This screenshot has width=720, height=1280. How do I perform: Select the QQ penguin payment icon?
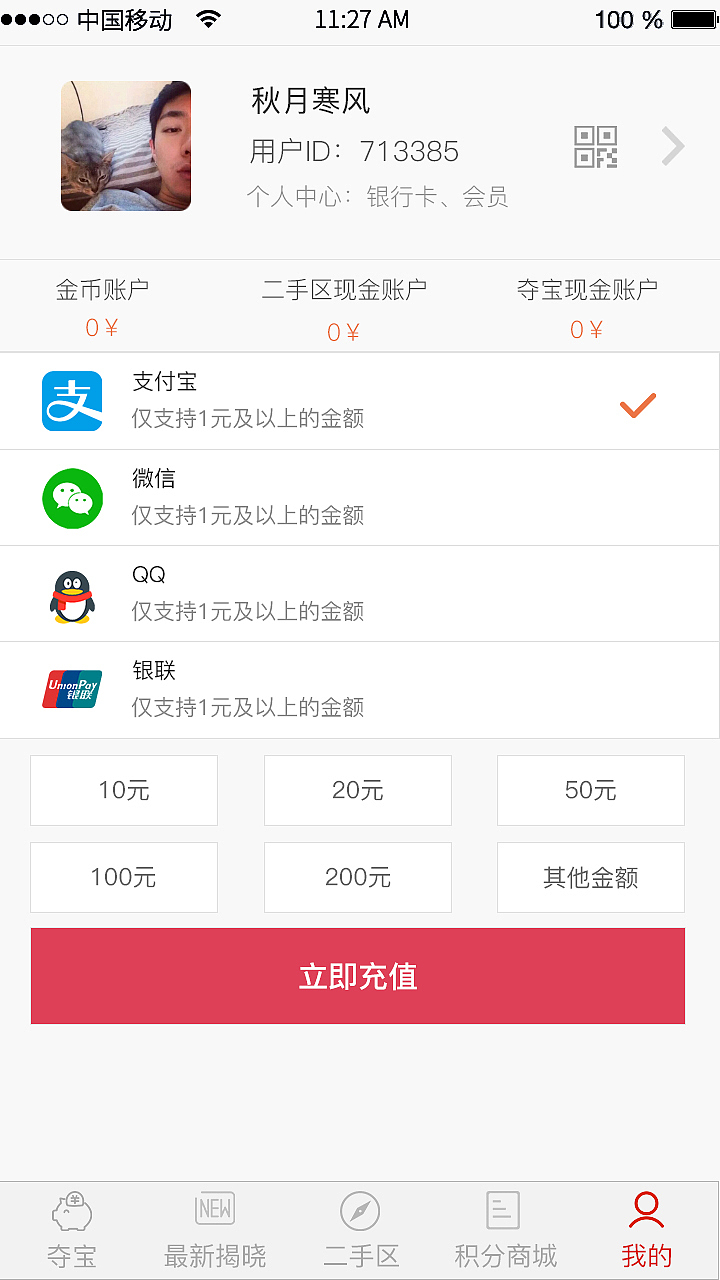coord(70,593)
